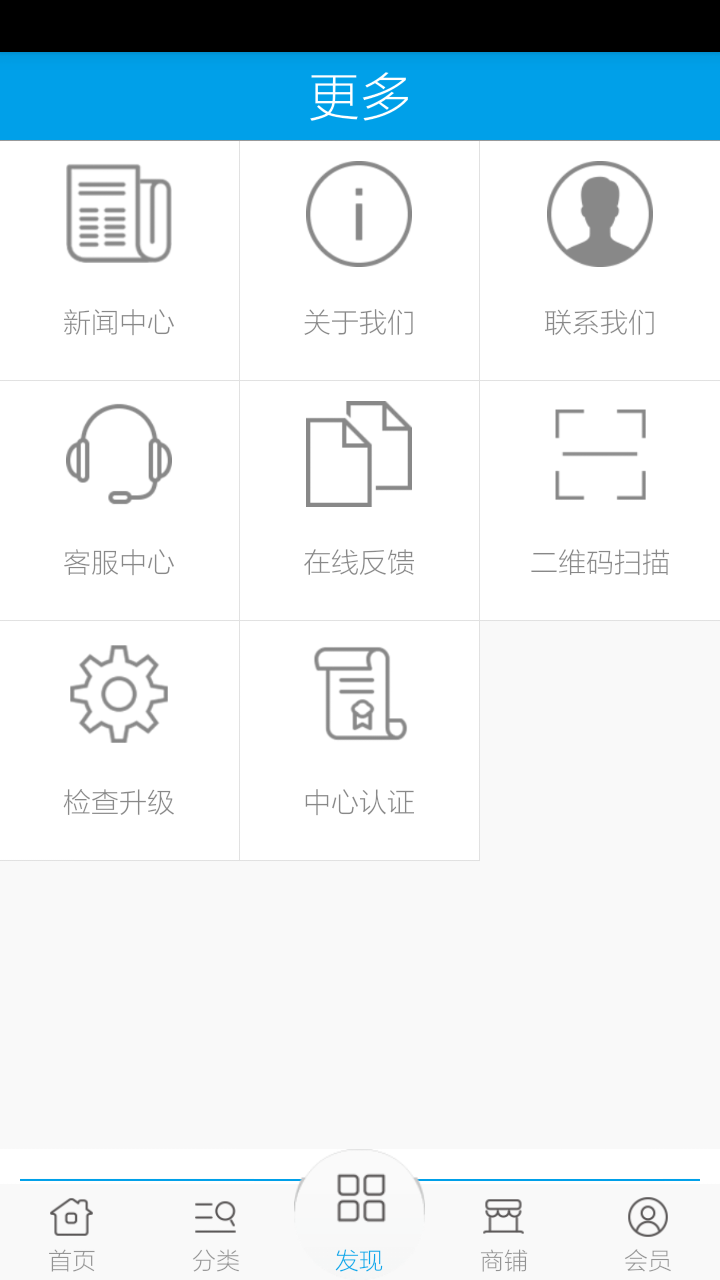Select the 客服中心 headset icon
This screenshot has width=720, height=1280.
pos(118,453)
